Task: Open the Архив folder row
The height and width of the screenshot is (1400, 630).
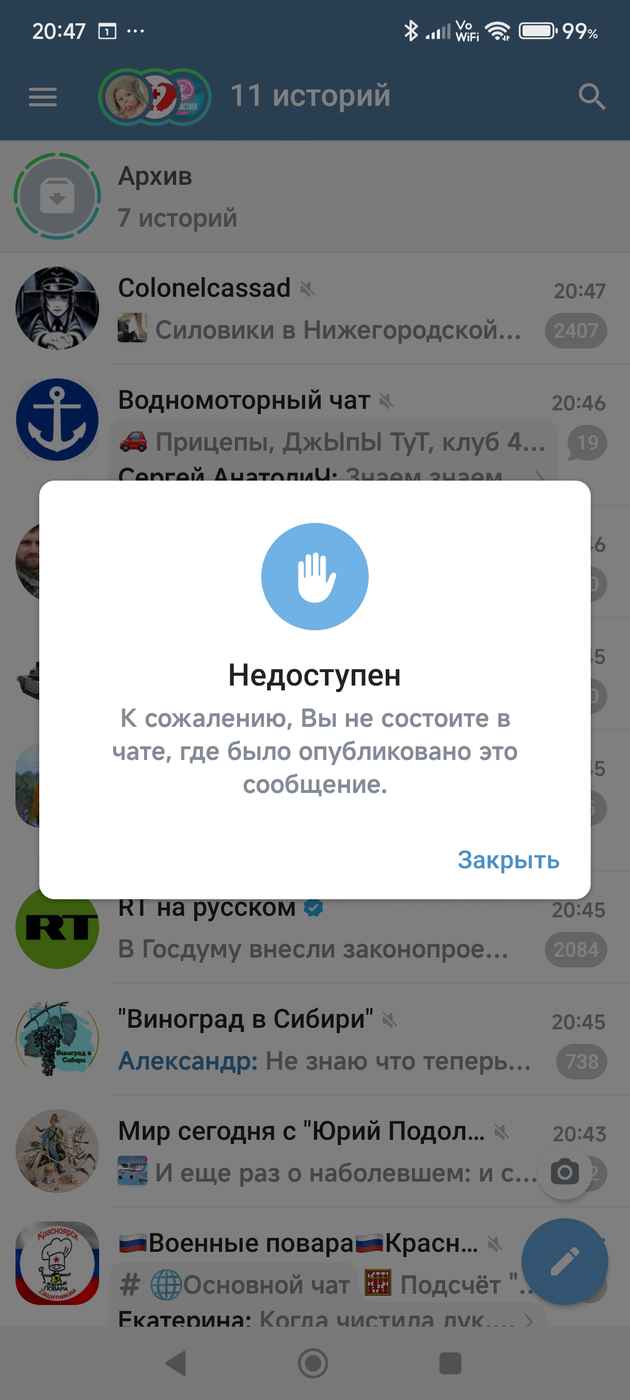Action: (315, 197)
